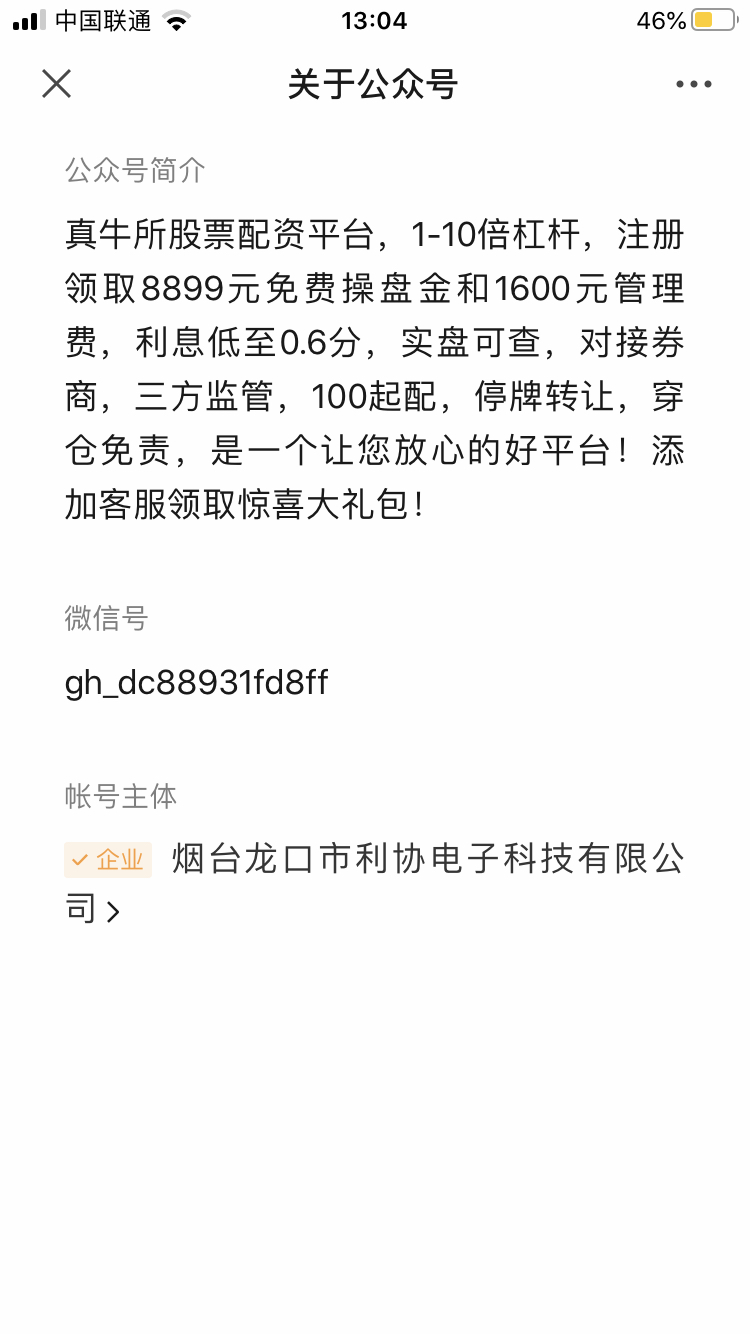This screenshot has height=1334, width=750.
Task: Tap the 13:04 clock display
Action: coord(375,20)
